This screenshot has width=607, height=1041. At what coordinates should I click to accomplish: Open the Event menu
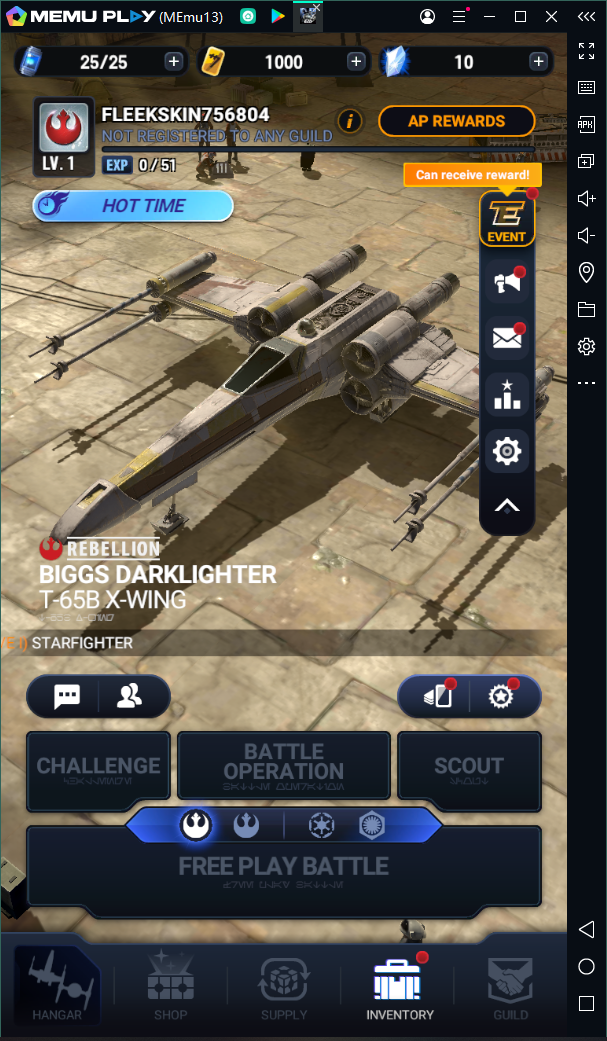(507, 220)
